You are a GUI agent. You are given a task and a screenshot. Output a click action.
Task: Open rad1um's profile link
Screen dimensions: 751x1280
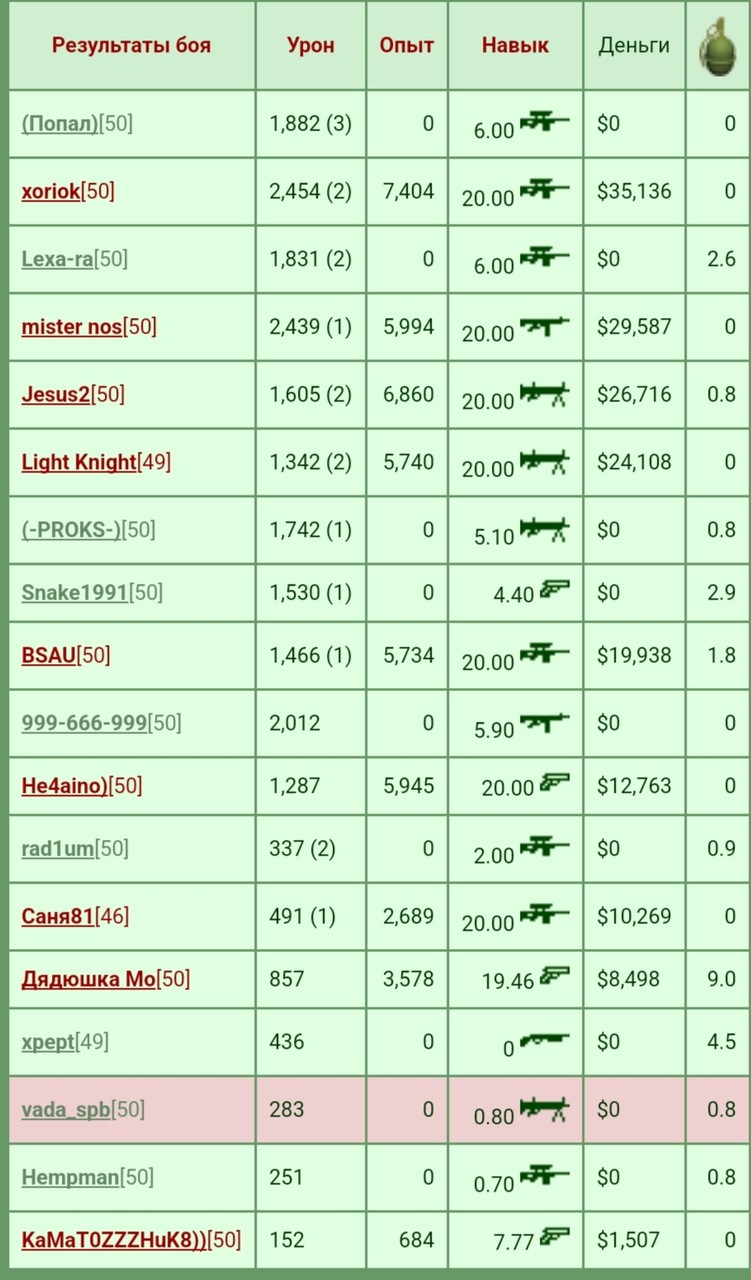coord(58,849)
